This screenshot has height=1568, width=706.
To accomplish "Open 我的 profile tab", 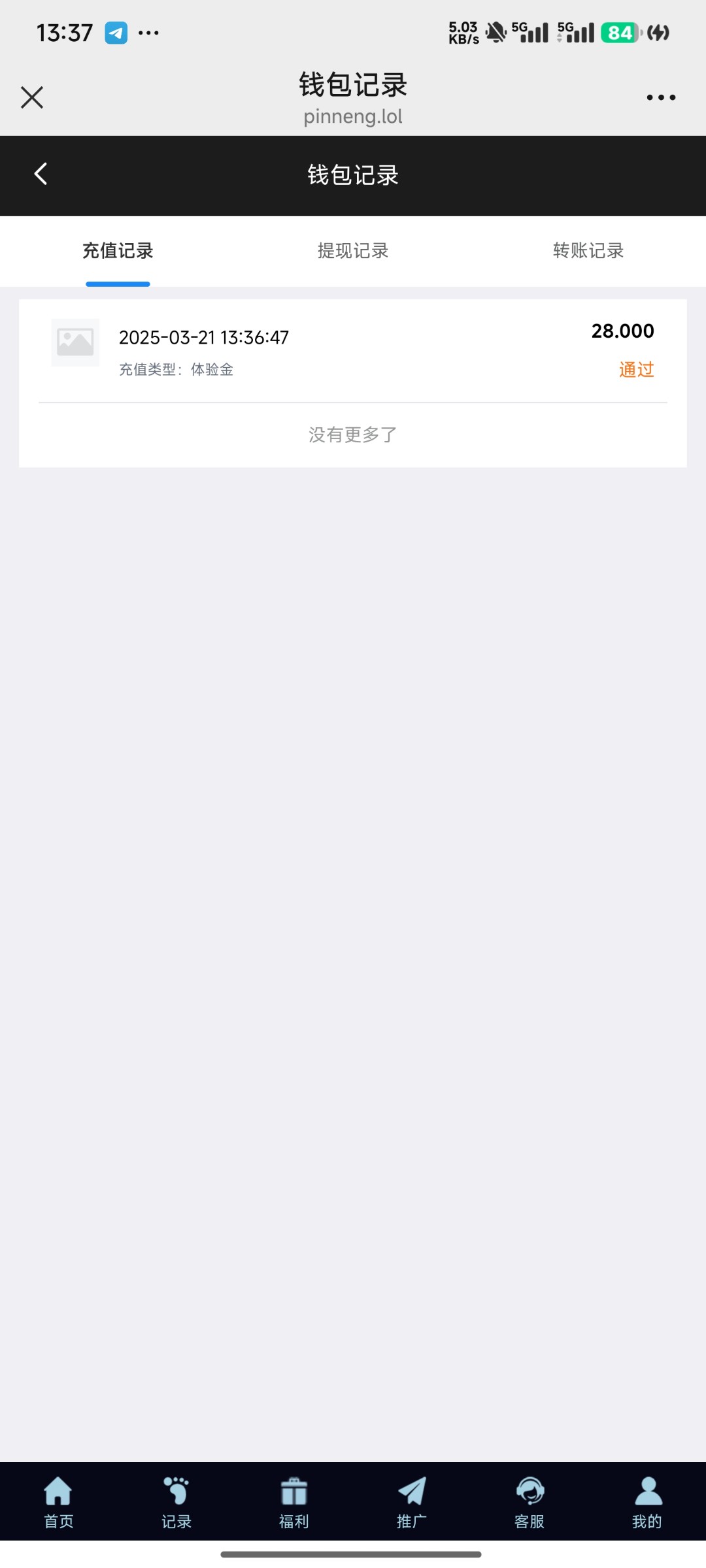I will (x=647, y=1503).
